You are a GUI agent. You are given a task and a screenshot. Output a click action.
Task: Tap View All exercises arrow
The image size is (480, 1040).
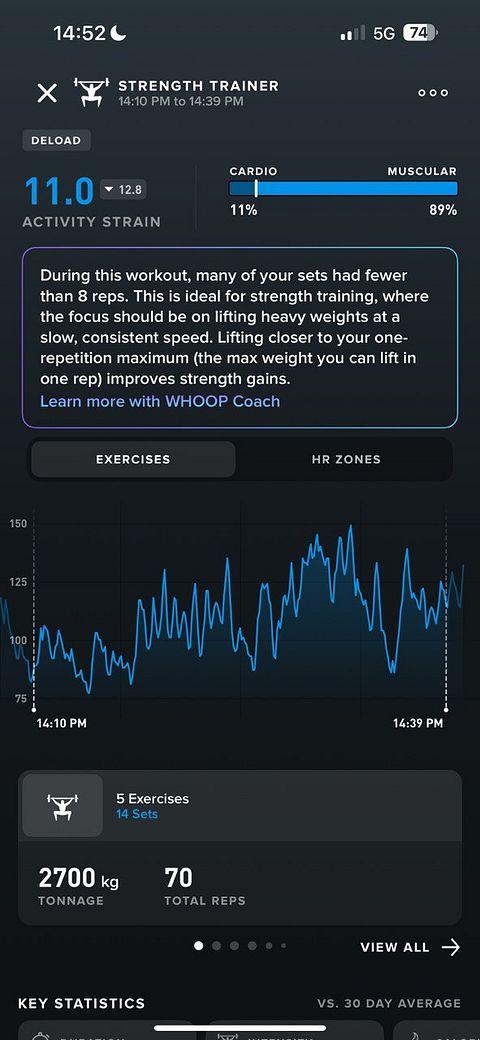click(410, 947)
